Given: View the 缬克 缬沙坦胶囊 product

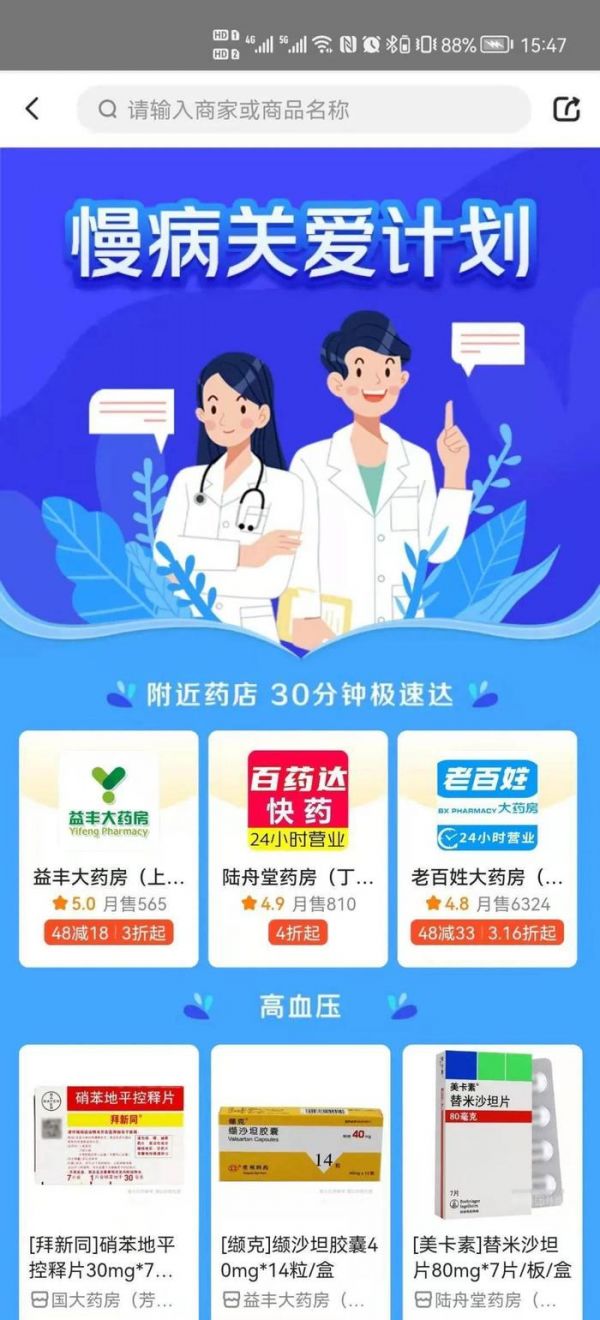Looking at the screenshot, I should 300,1180.
